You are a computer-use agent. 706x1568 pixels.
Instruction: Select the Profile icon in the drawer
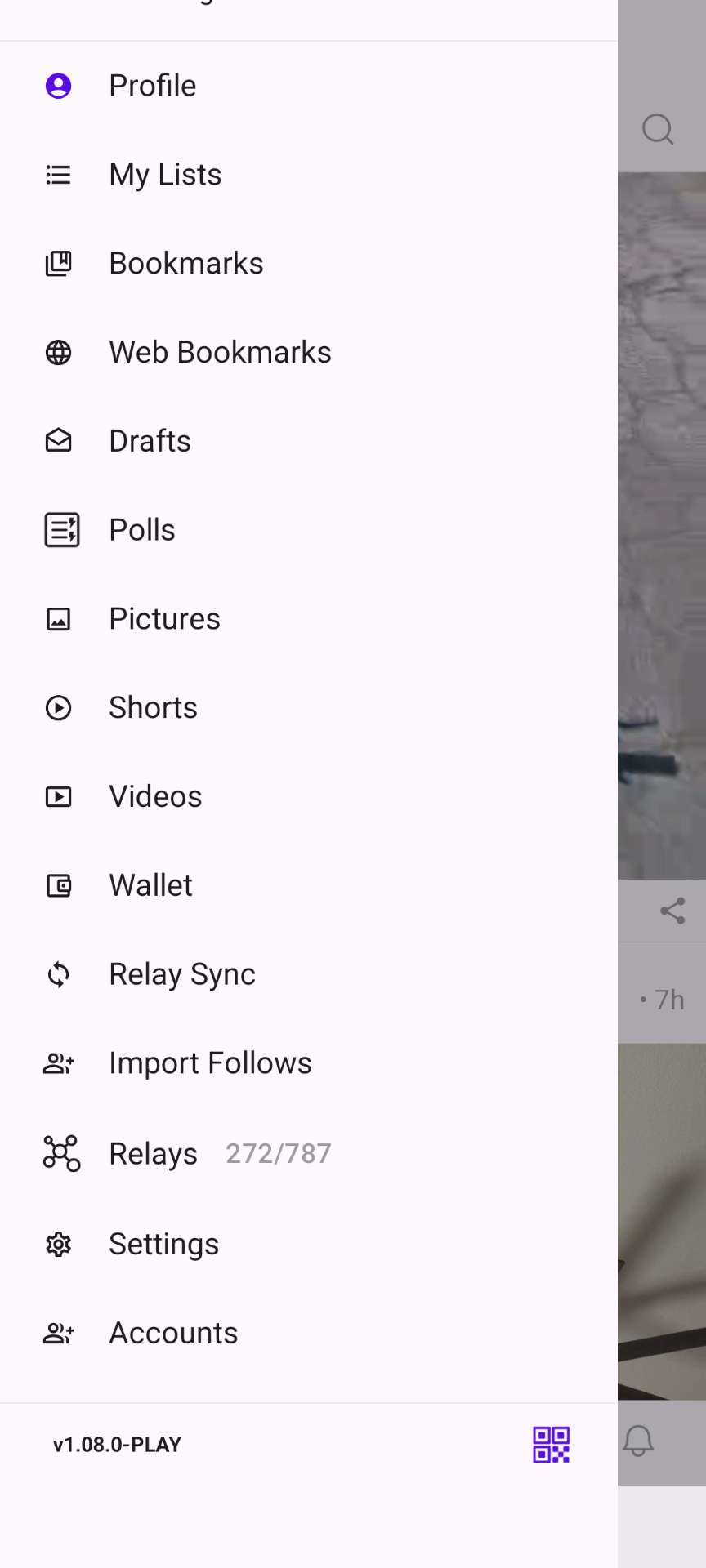tap(58, 85)
